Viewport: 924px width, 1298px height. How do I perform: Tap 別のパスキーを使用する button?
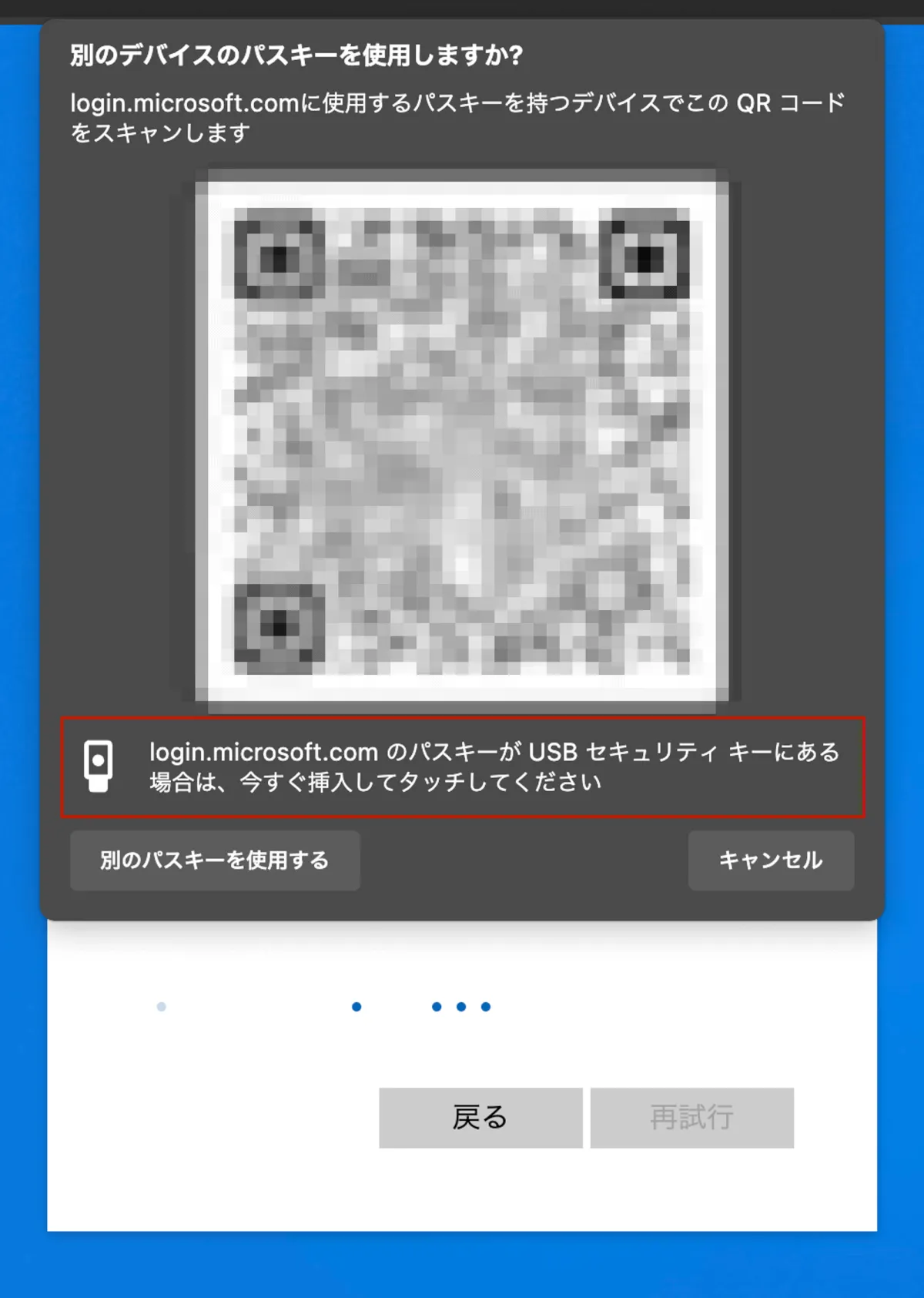point(215,860)
